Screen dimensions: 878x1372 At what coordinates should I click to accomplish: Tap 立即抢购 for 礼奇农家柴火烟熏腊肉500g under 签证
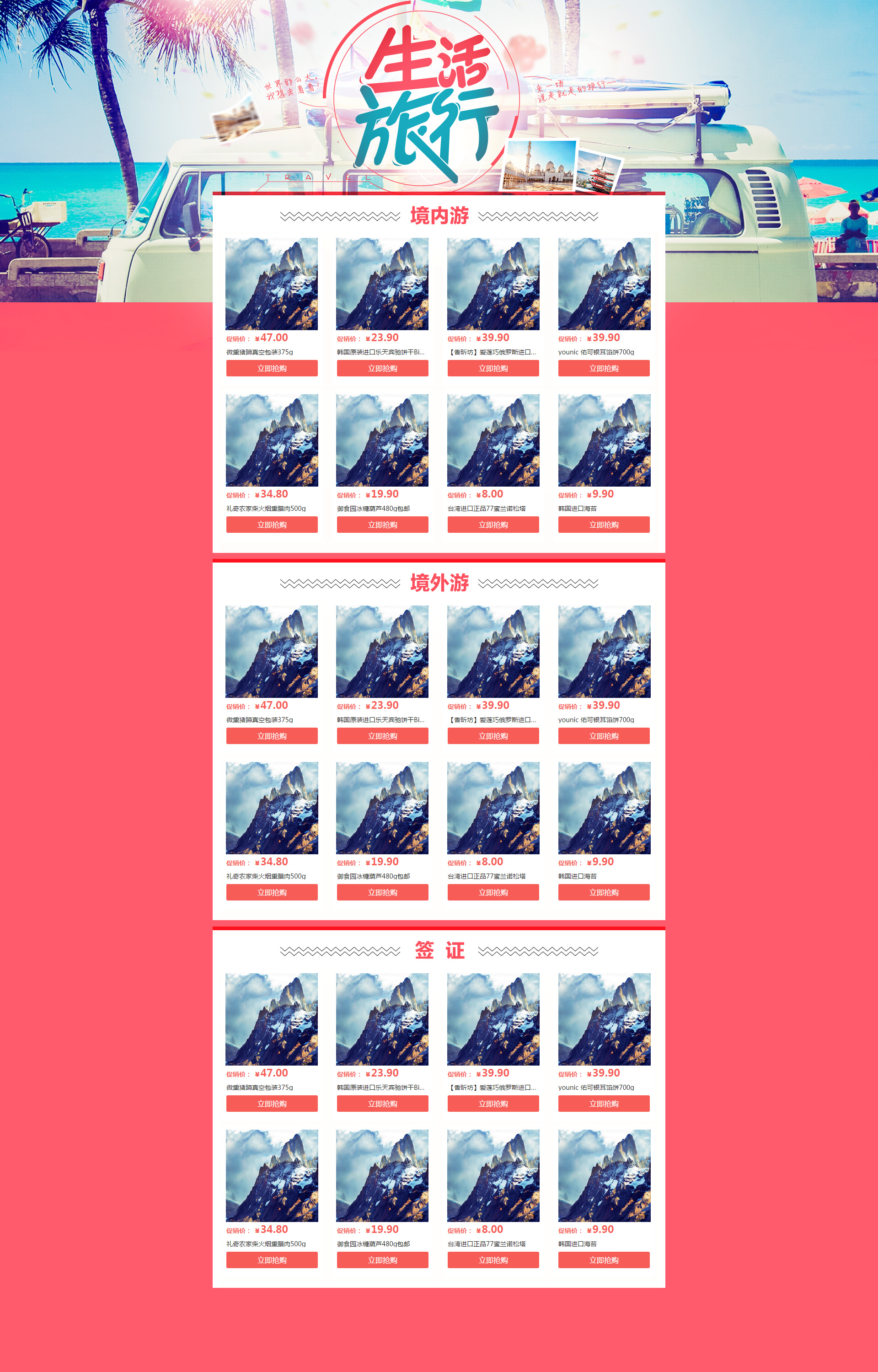point(271,1259)
